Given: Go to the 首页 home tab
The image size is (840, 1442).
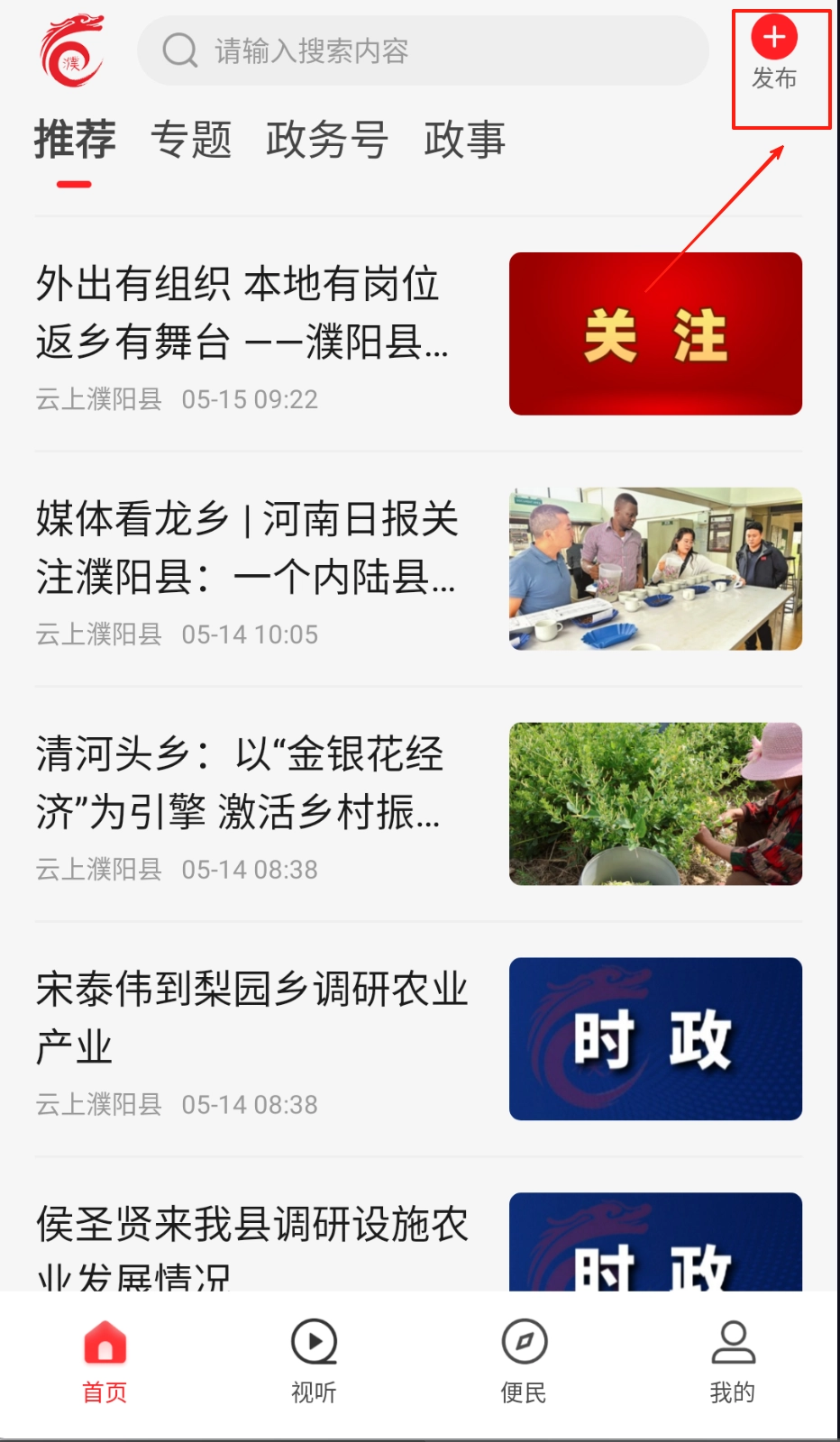Looking at the screenshot, I should [105, 1361].
